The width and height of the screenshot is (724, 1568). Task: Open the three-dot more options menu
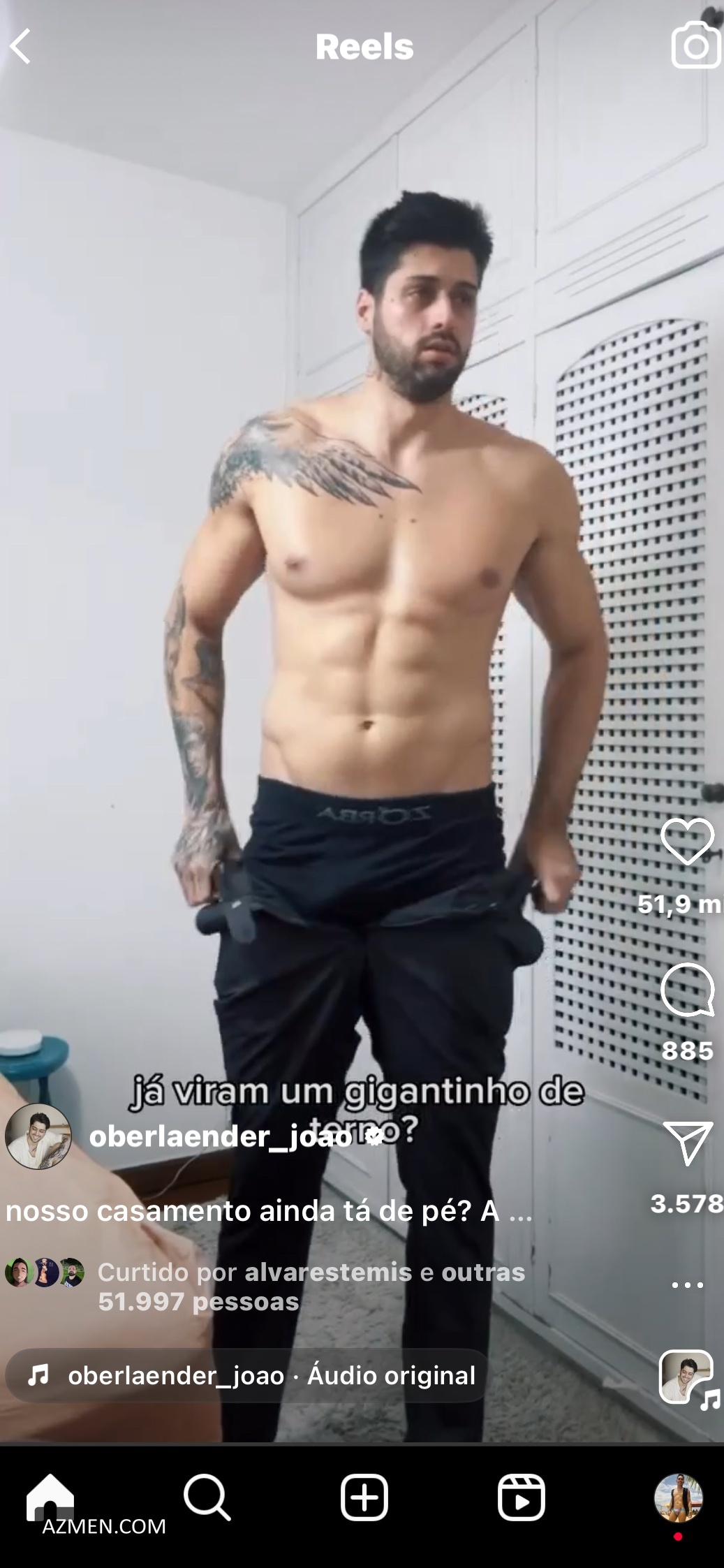click(687, 1284)
